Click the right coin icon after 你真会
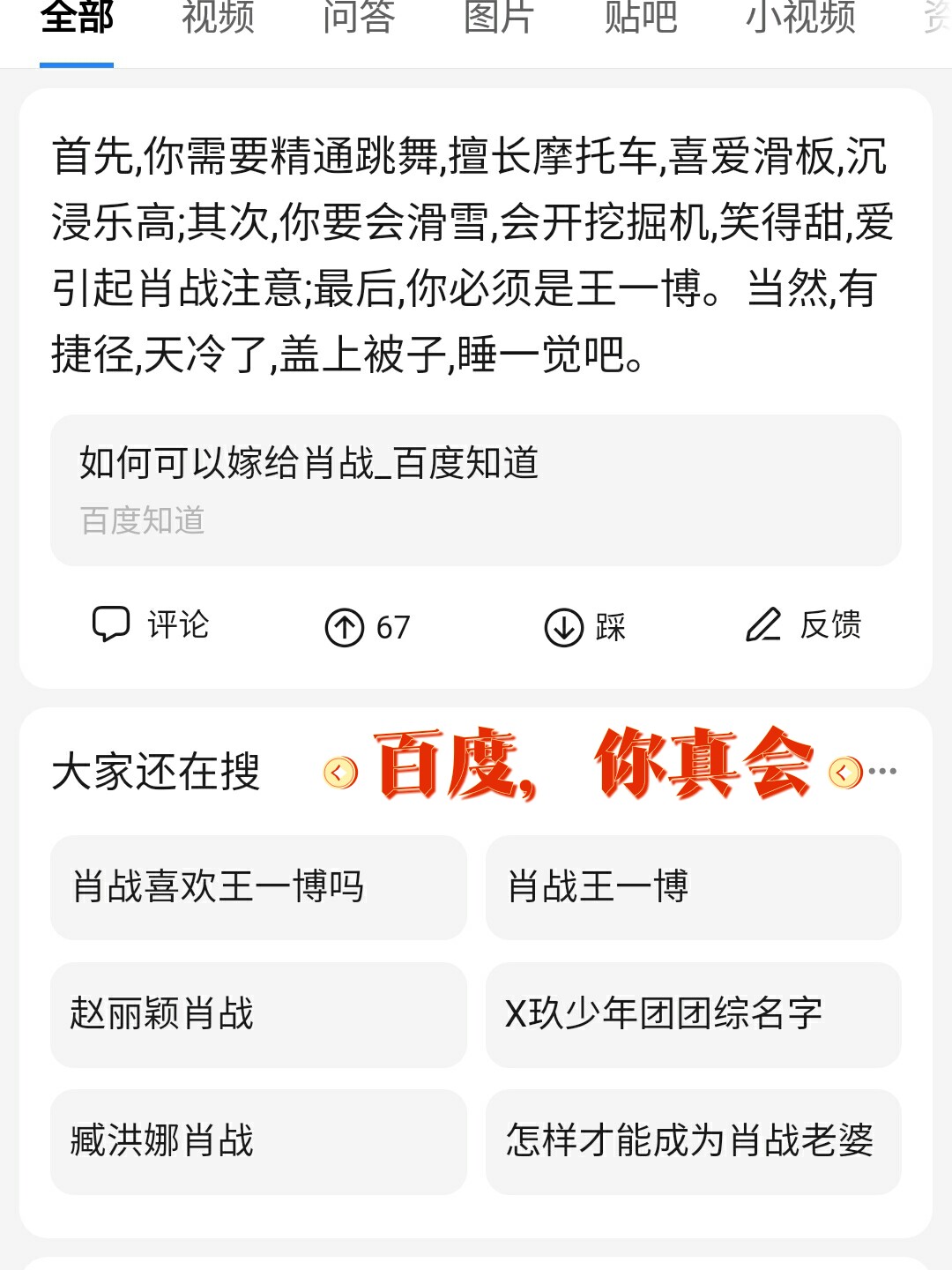Image resolution: width=952 pixels, height=1270 pixels. tap(842, 772)
